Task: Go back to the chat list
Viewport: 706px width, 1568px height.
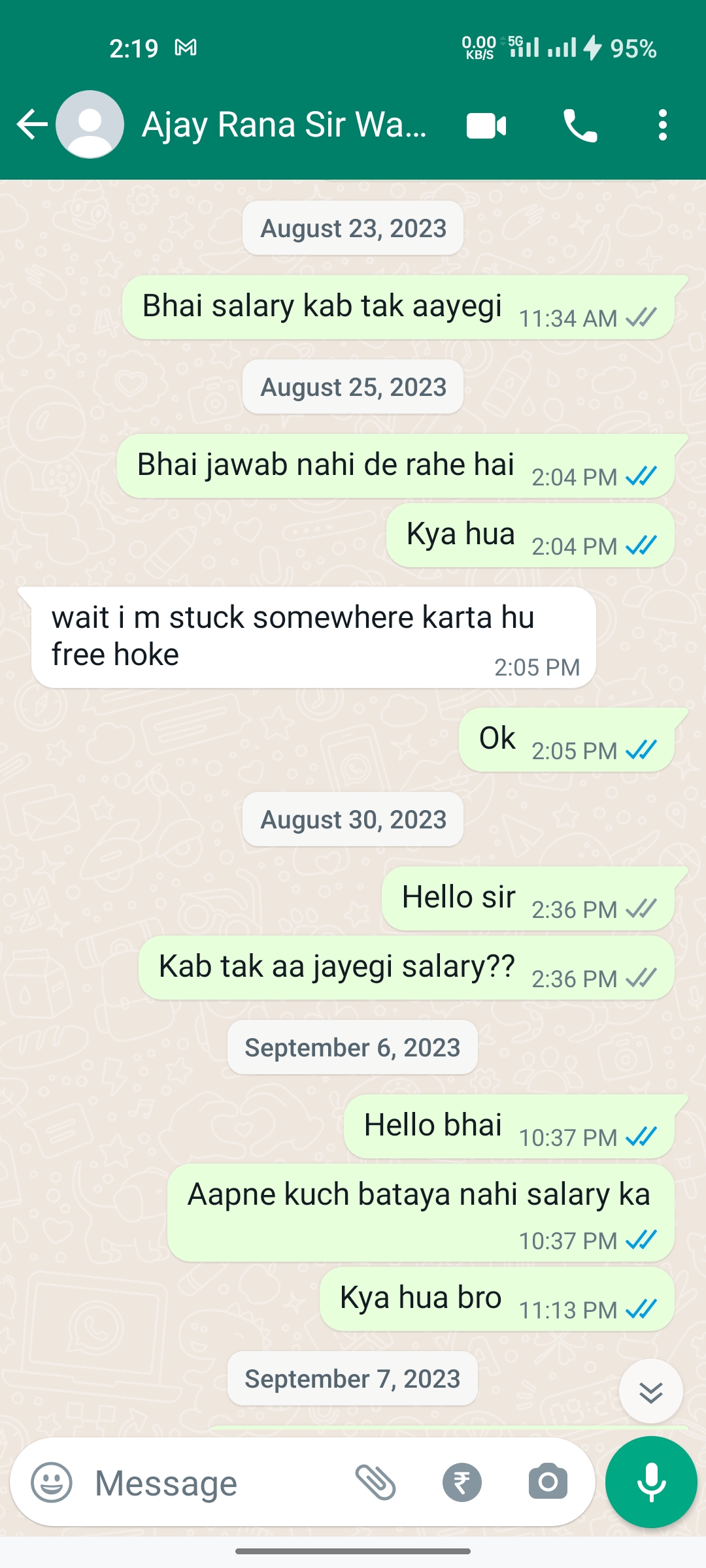Action: [x=32, y=125]
